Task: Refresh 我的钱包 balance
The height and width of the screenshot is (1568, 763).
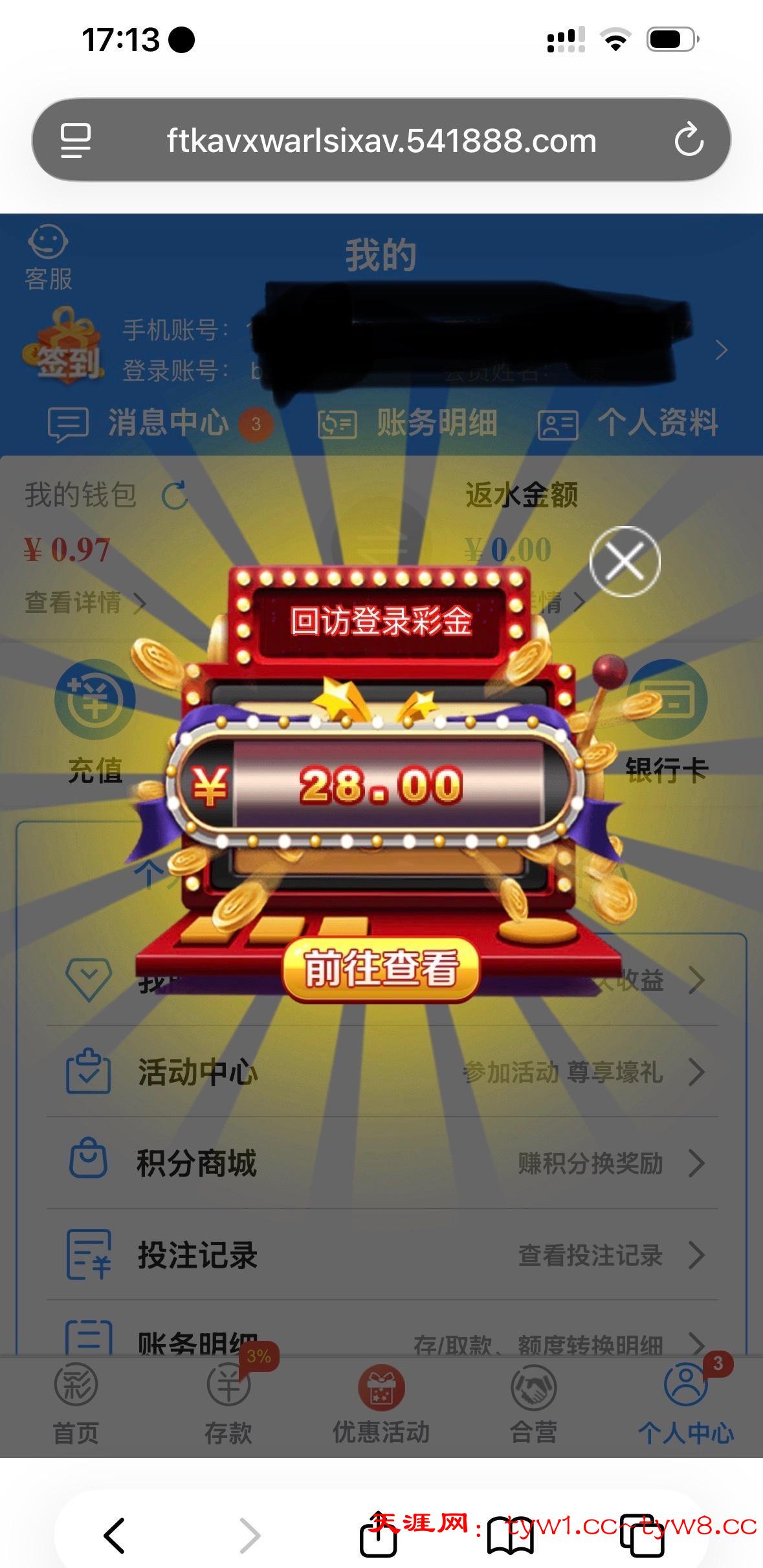Action: [174, 496]
